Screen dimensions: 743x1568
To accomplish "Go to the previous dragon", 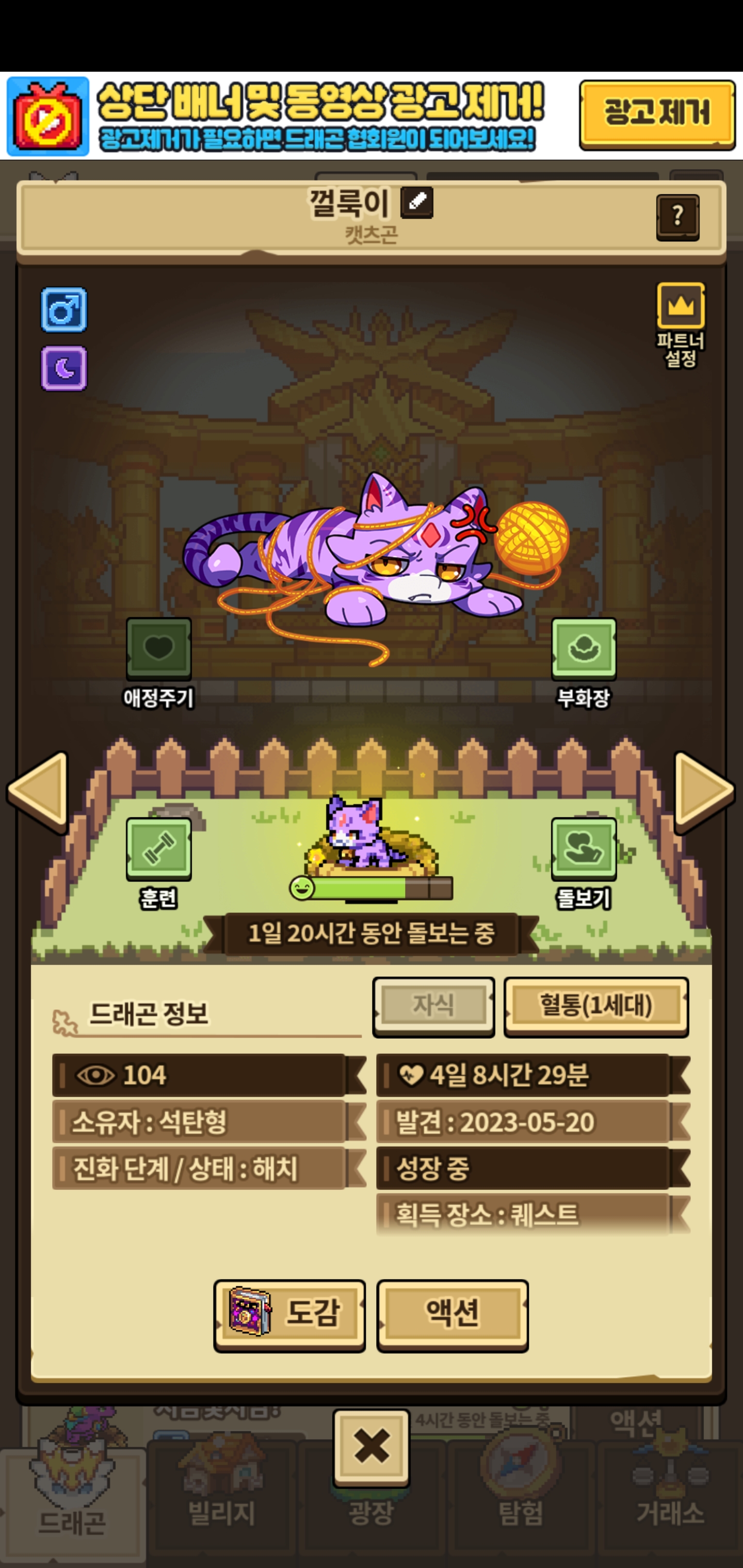I will [38, 790].
